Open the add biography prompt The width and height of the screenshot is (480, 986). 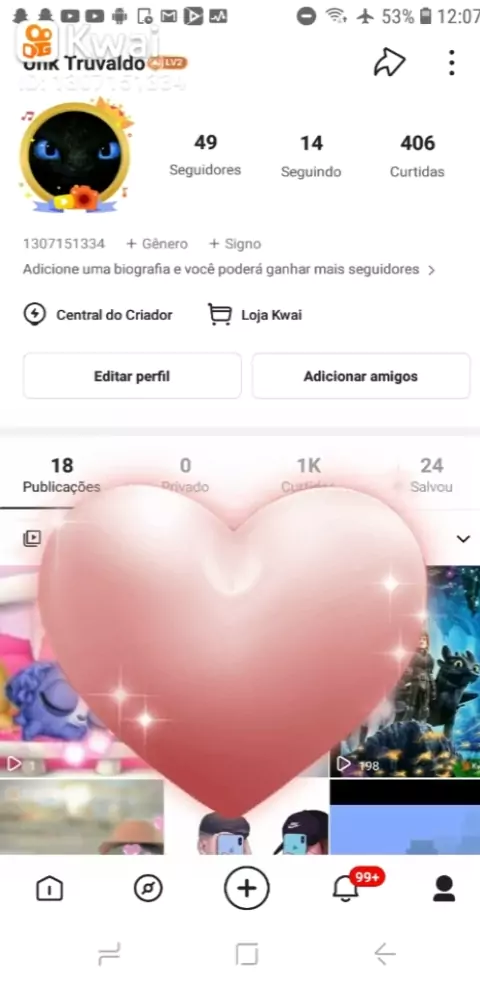(x=229, y=269)
